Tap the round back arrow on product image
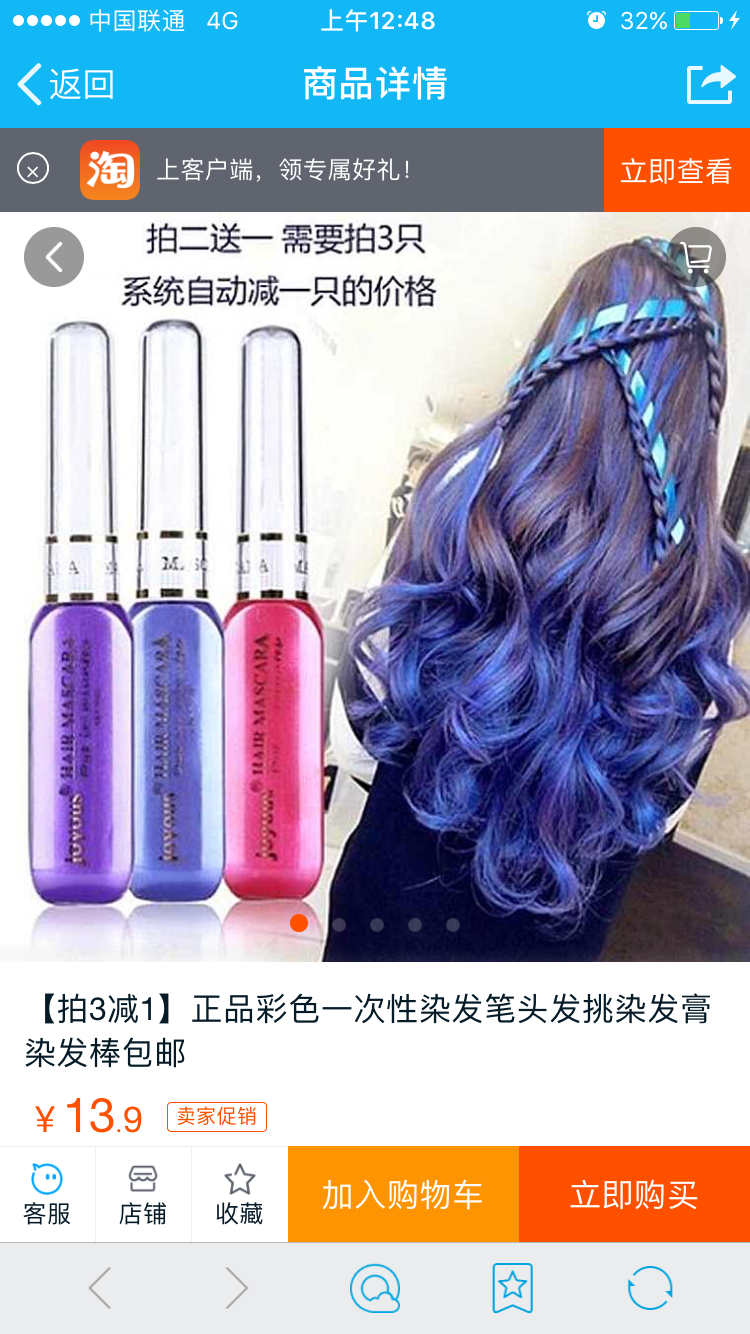The image size is (750, 1334). pos(54,258)
